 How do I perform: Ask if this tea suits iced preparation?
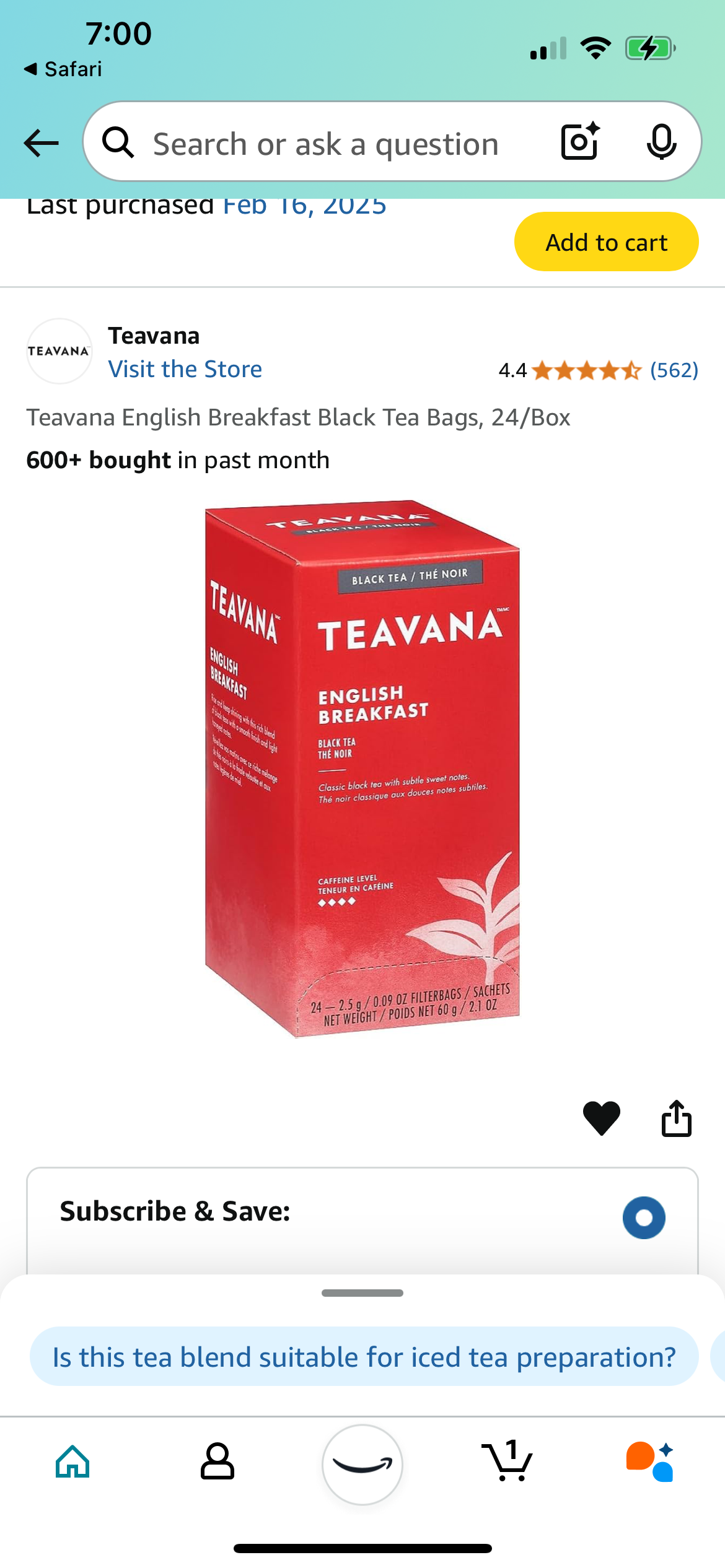pyautogui.click(x=364, y=1357)
